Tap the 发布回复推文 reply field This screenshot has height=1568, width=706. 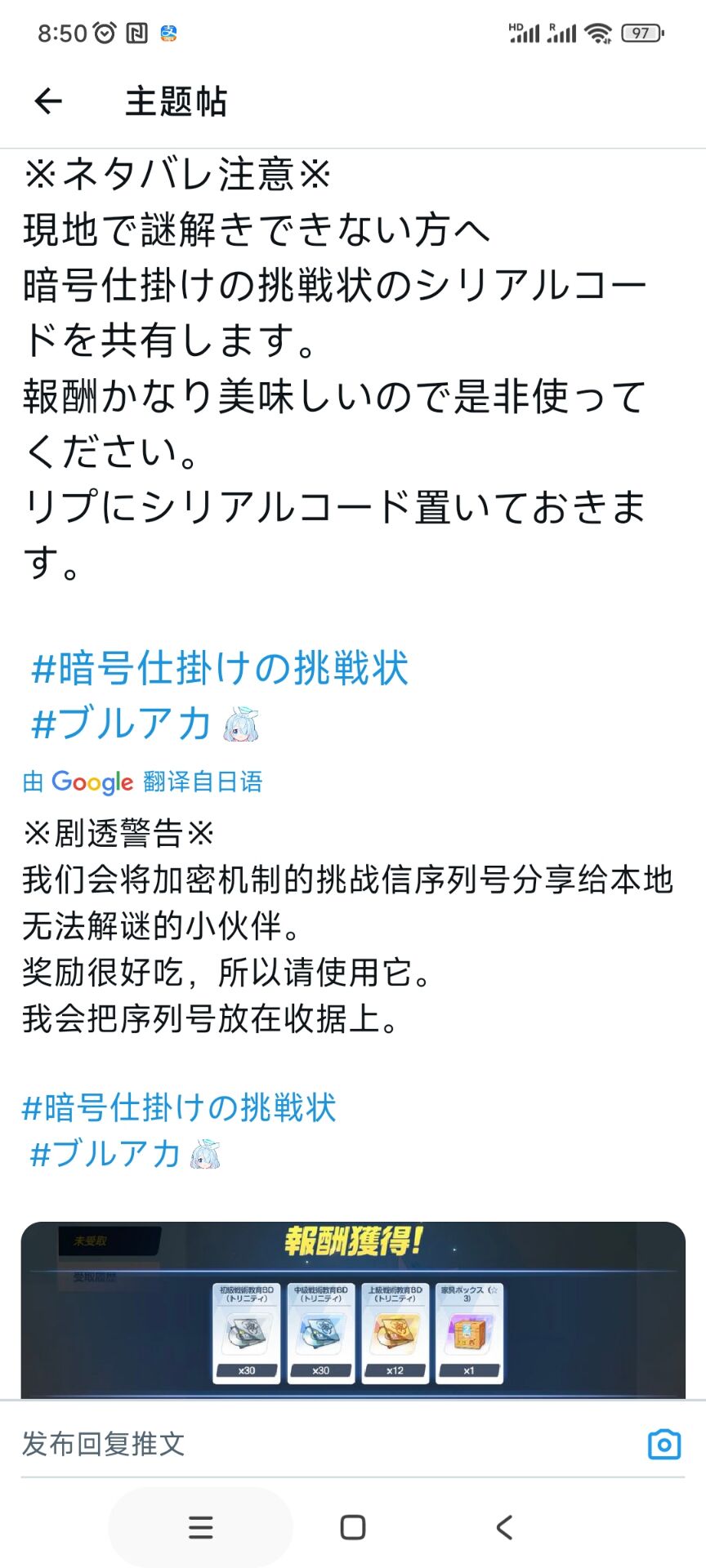(x=327, y=1444)
